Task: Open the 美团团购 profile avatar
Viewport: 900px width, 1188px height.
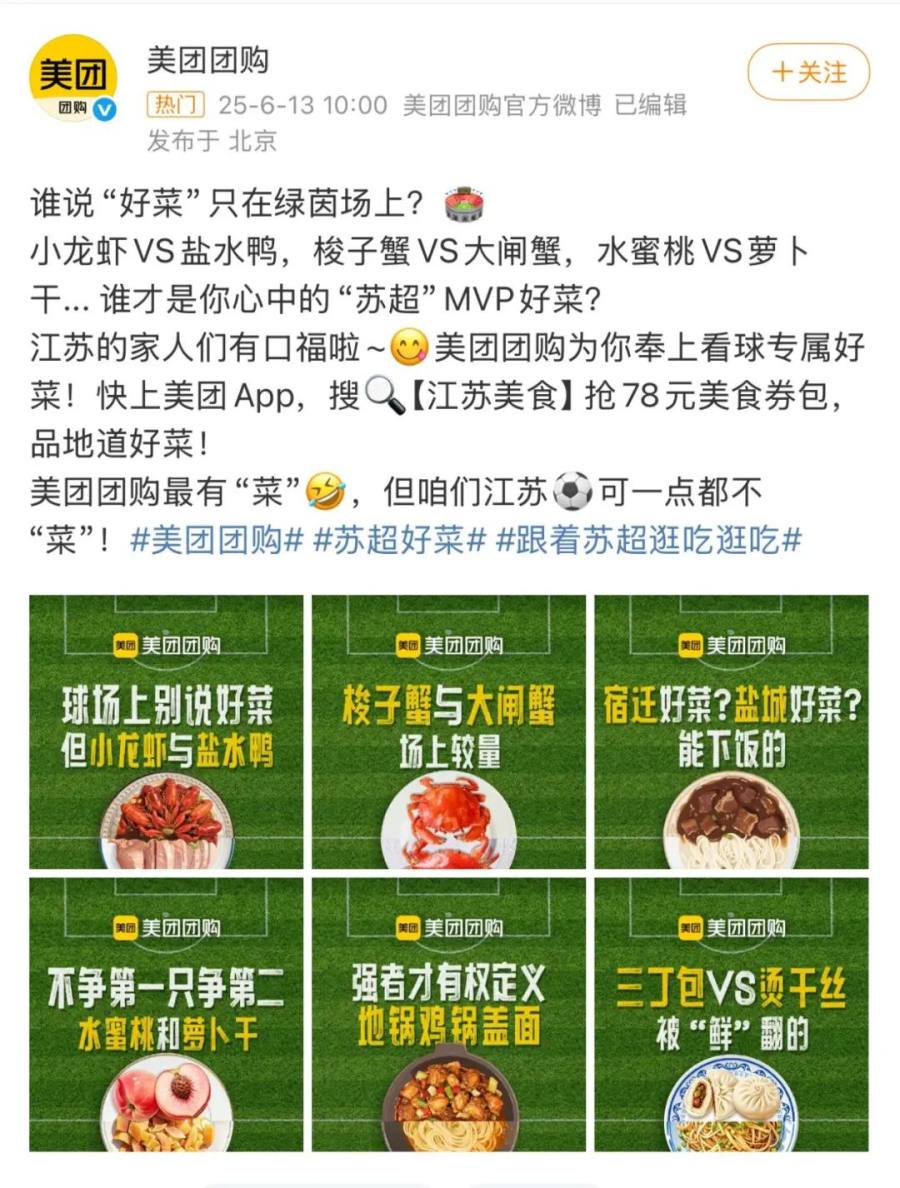Action: click(73, 78)
